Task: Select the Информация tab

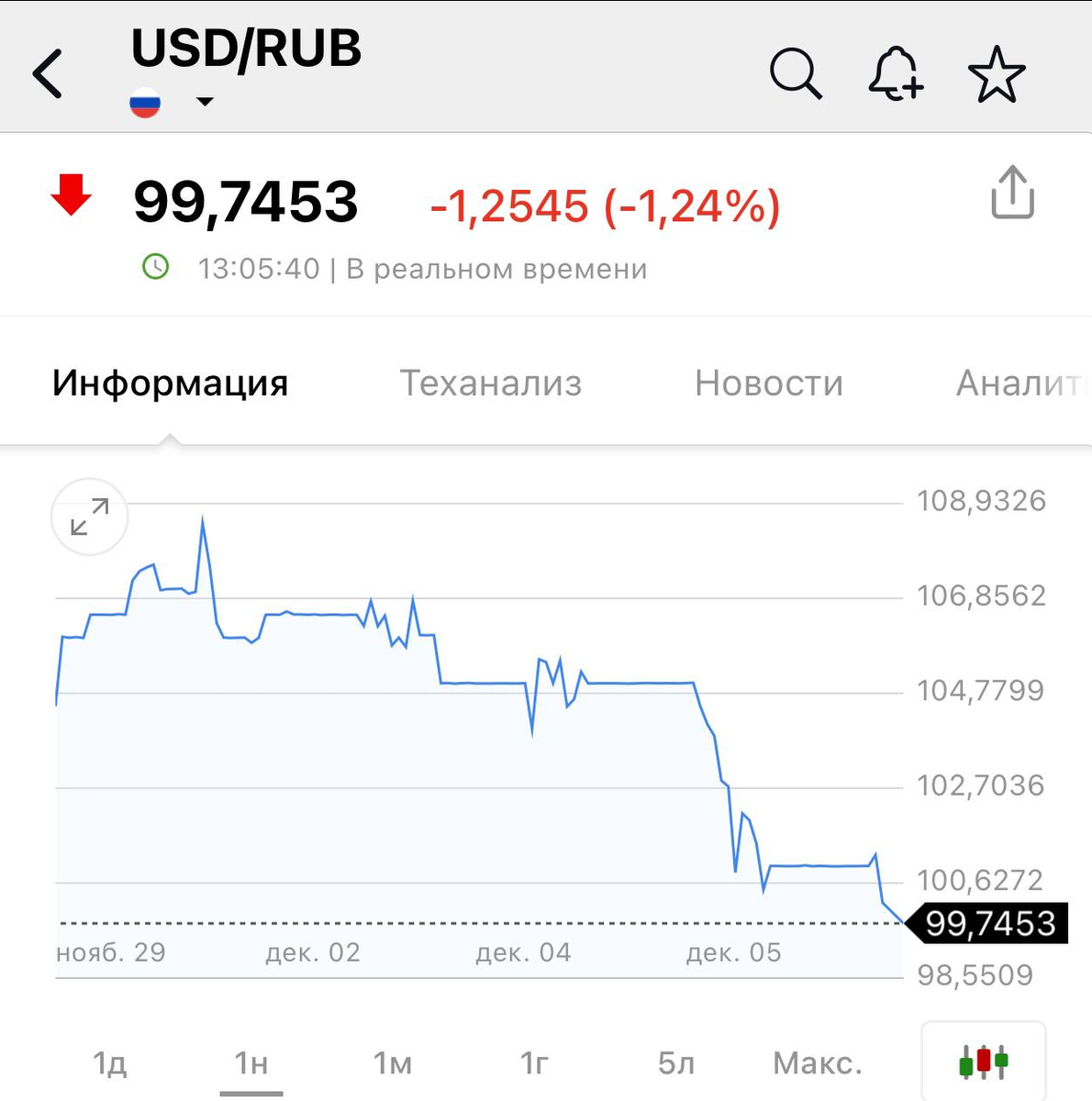Action: point(171,383)
